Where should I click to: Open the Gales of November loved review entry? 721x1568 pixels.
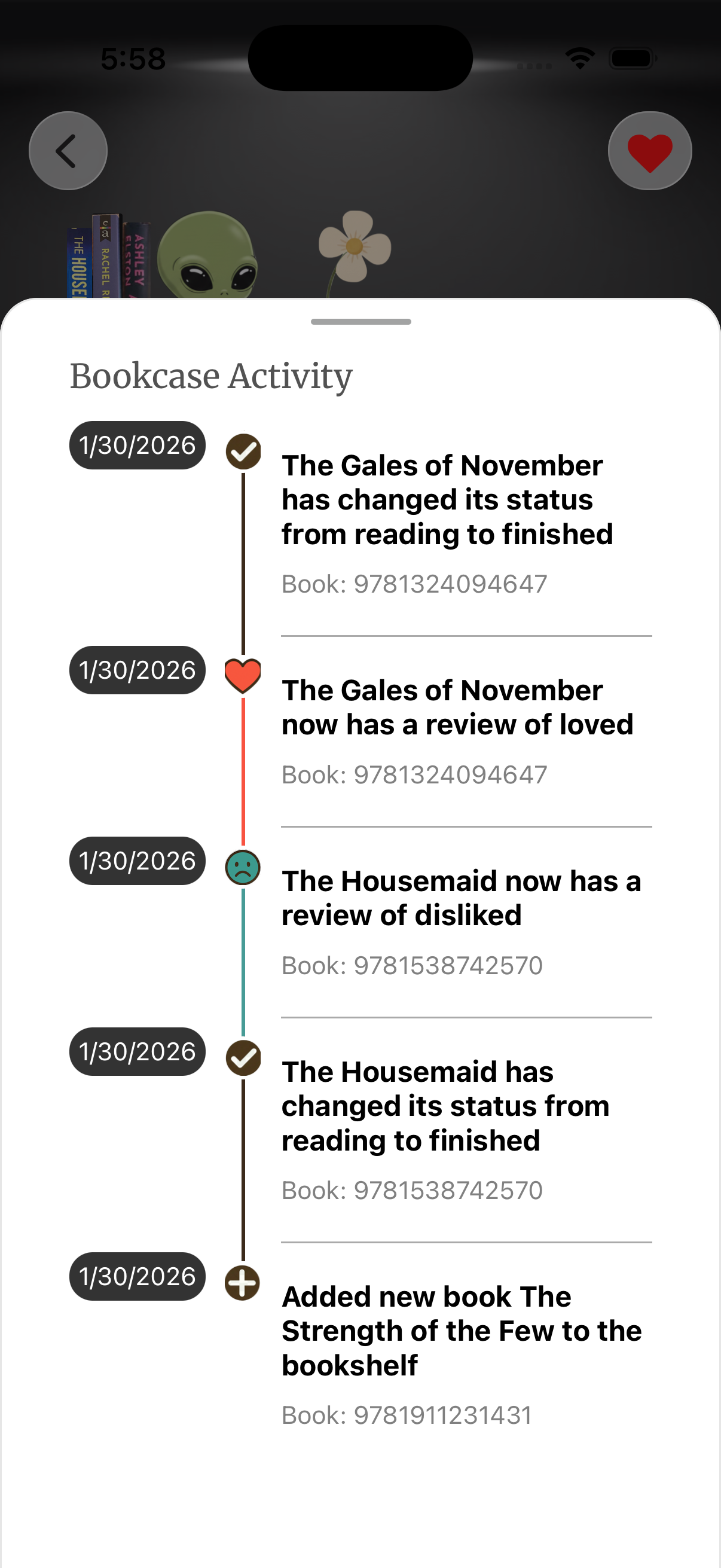tap(457, 707)
